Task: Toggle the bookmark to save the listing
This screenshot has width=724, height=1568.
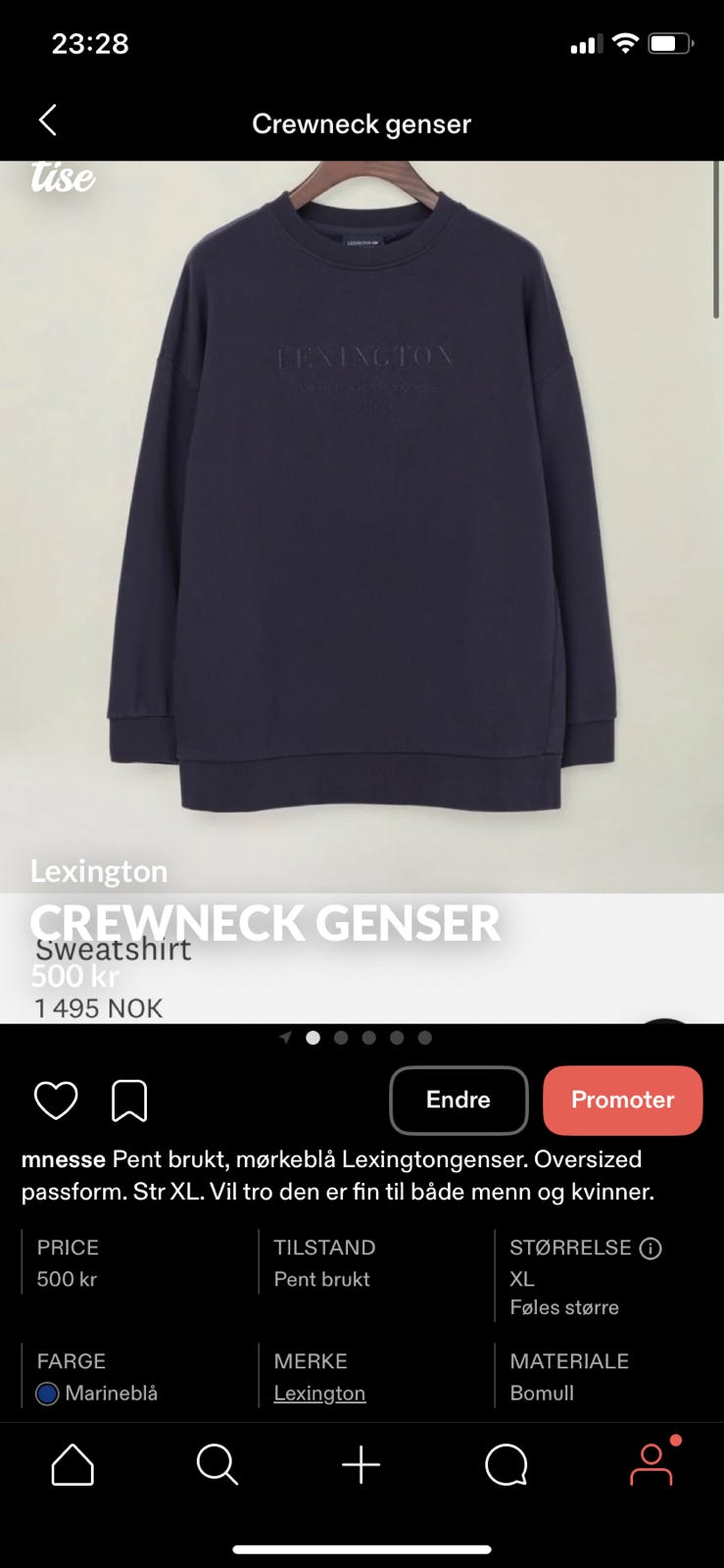Action: (x=128, y=1101)
